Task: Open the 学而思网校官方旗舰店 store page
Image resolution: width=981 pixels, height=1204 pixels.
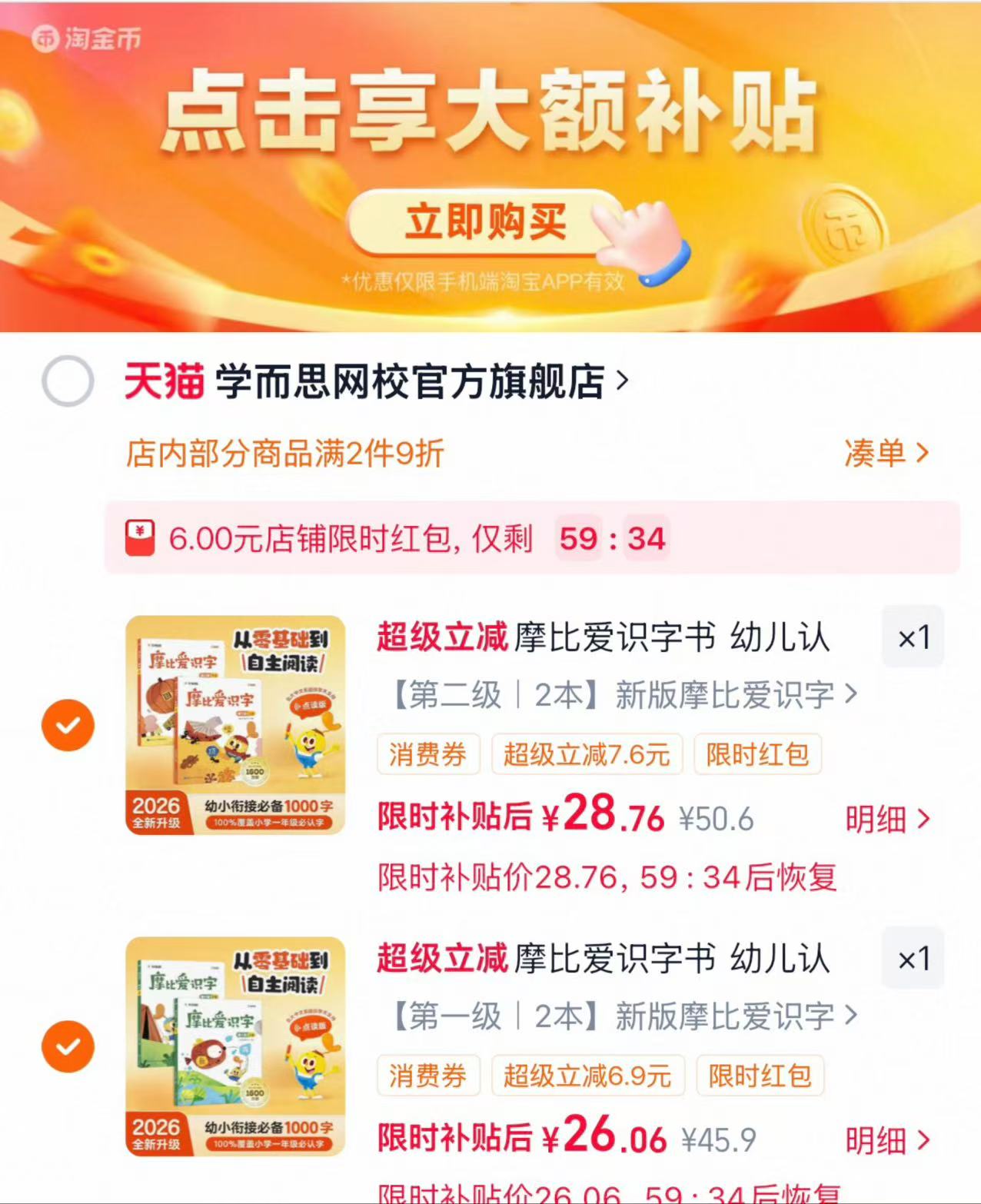Action: point(377,381)
